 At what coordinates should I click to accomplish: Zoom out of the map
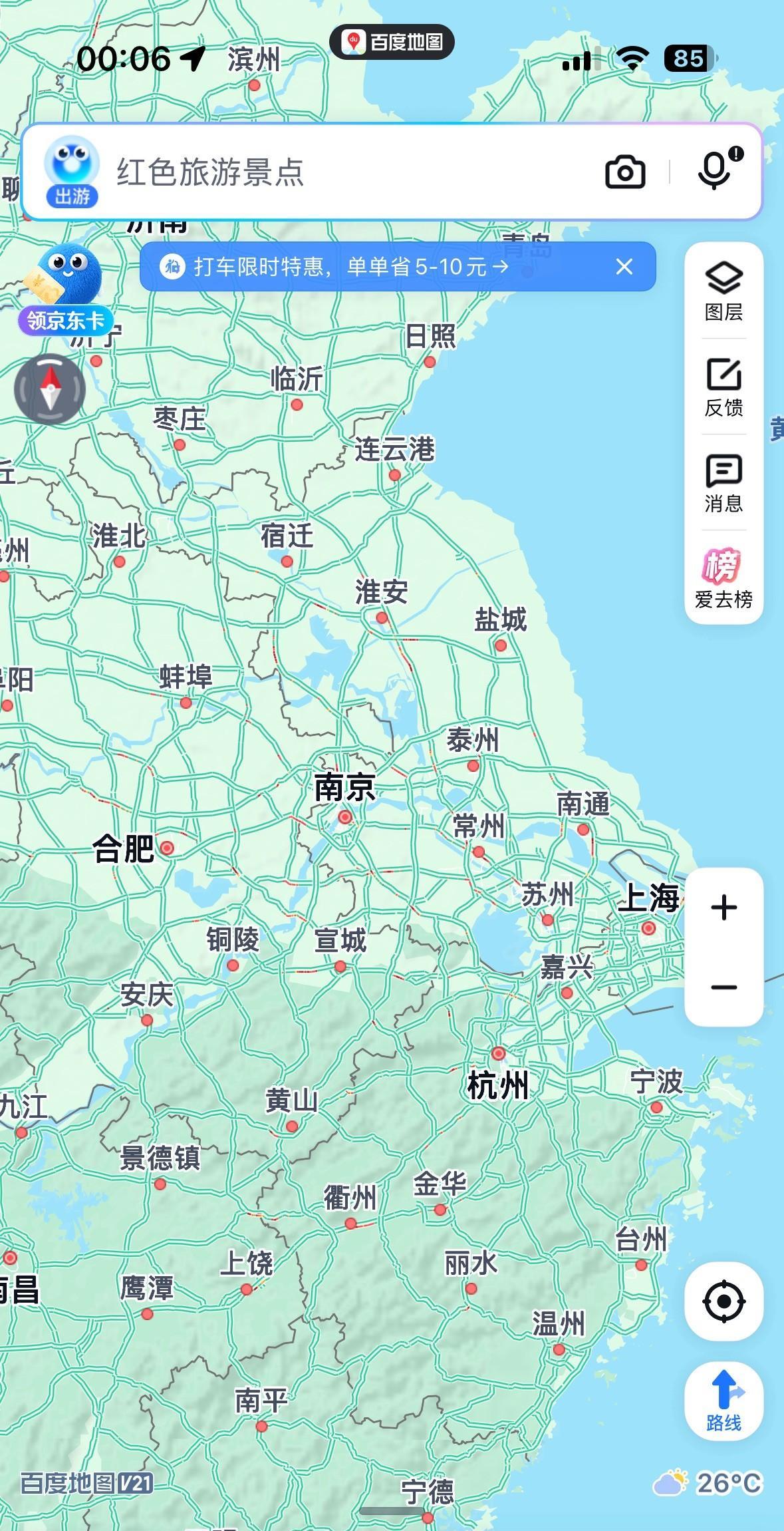click(x=723, y=987)
